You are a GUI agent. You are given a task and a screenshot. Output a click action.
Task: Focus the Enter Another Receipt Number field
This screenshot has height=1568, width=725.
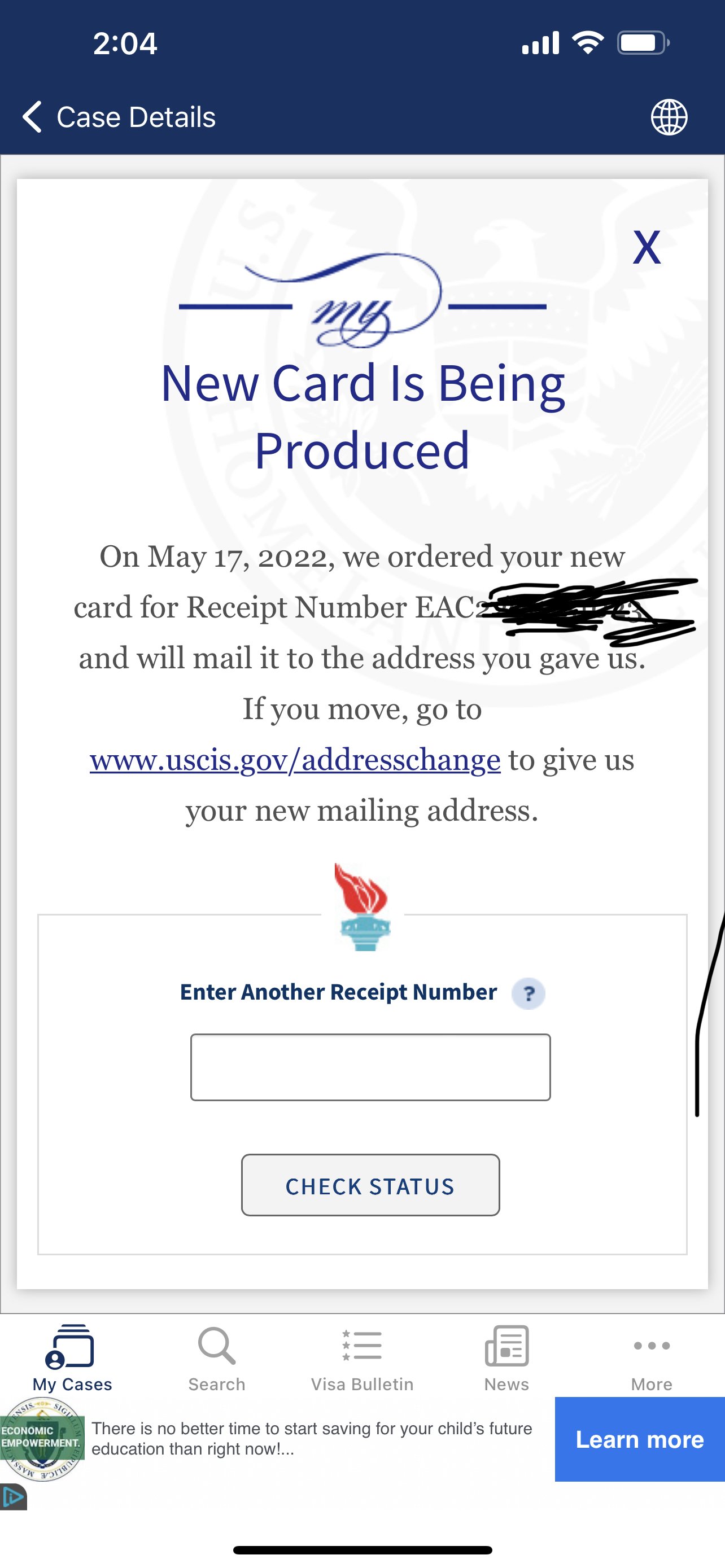tap(370, 1067)
